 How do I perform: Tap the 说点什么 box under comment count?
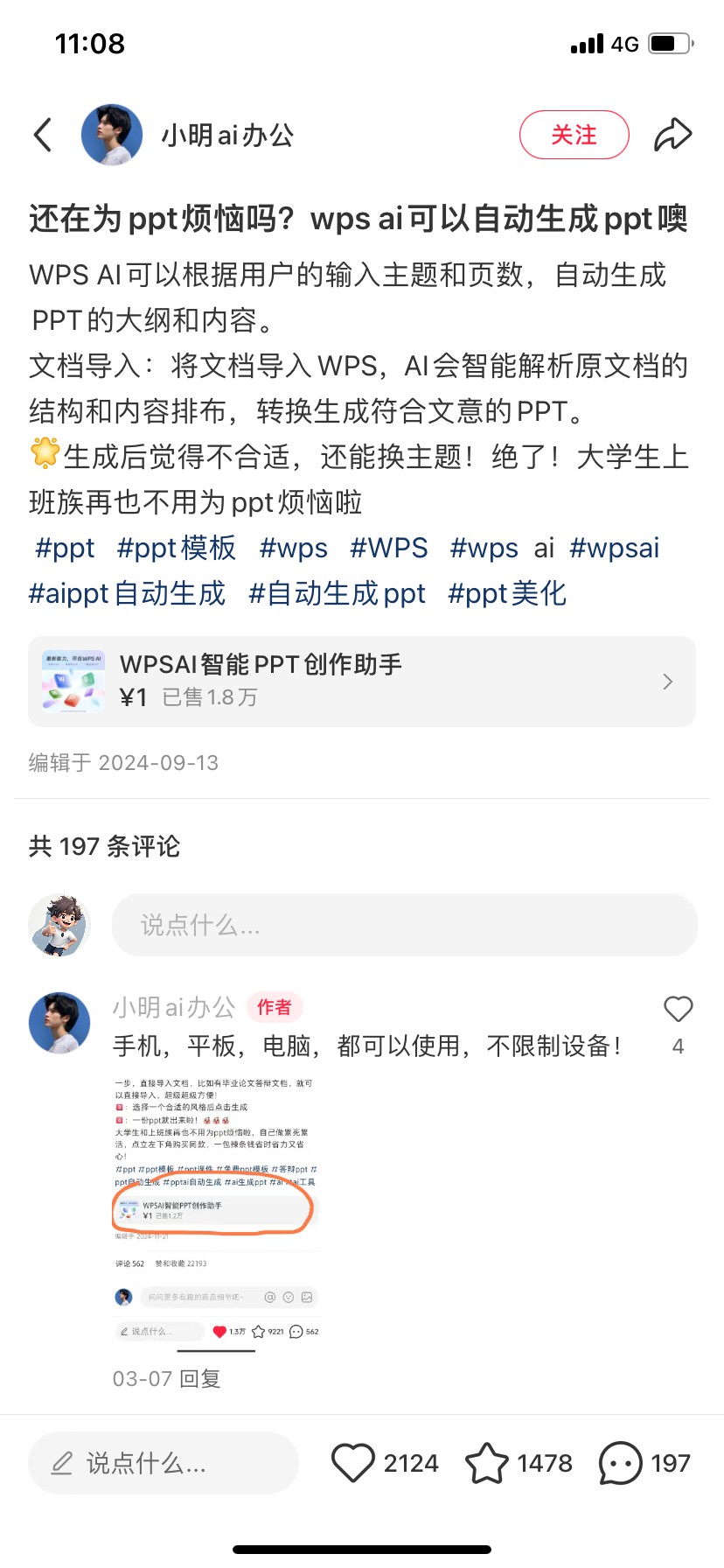click(x=404, y=925)
